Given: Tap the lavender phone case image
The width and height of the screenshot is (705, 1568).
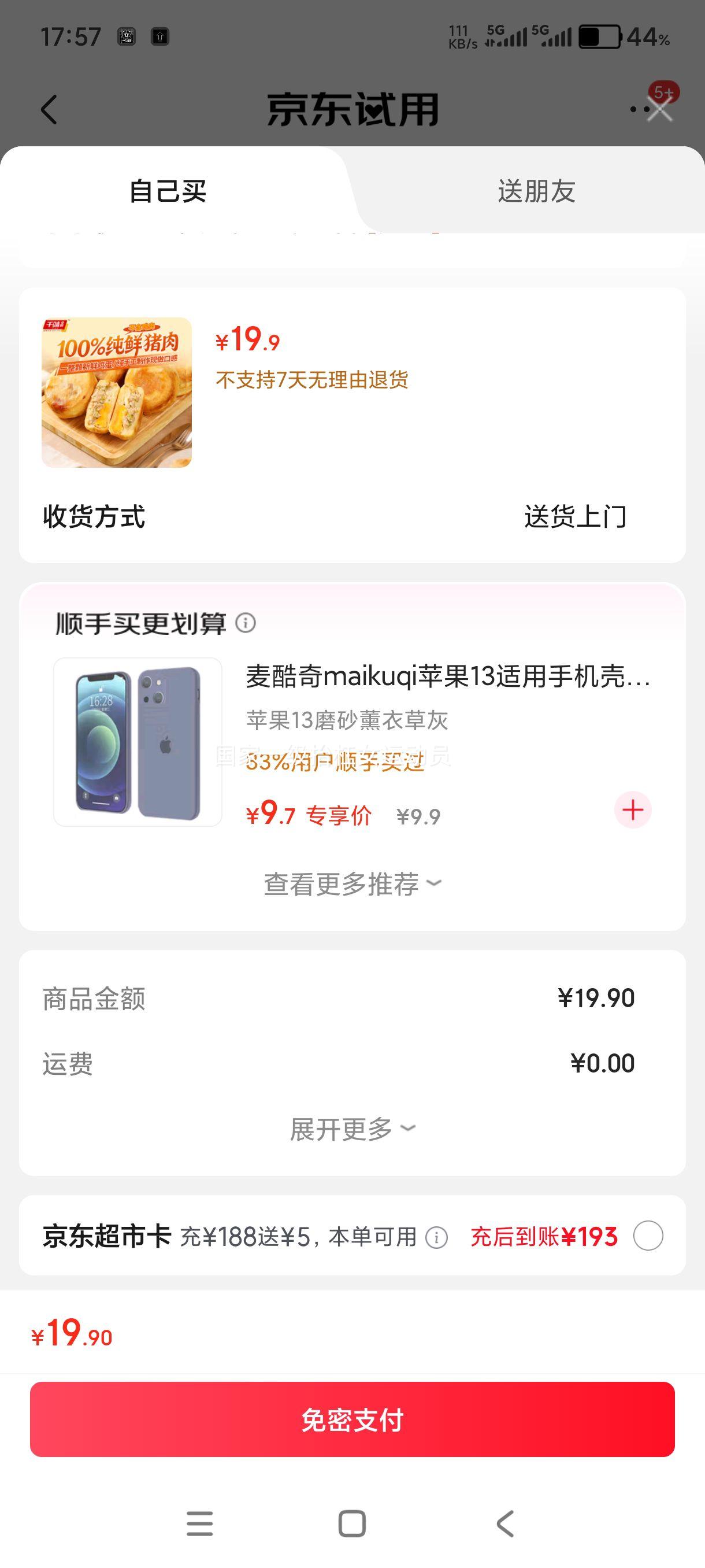Looking at the screenshot, I should pos(138,742).
